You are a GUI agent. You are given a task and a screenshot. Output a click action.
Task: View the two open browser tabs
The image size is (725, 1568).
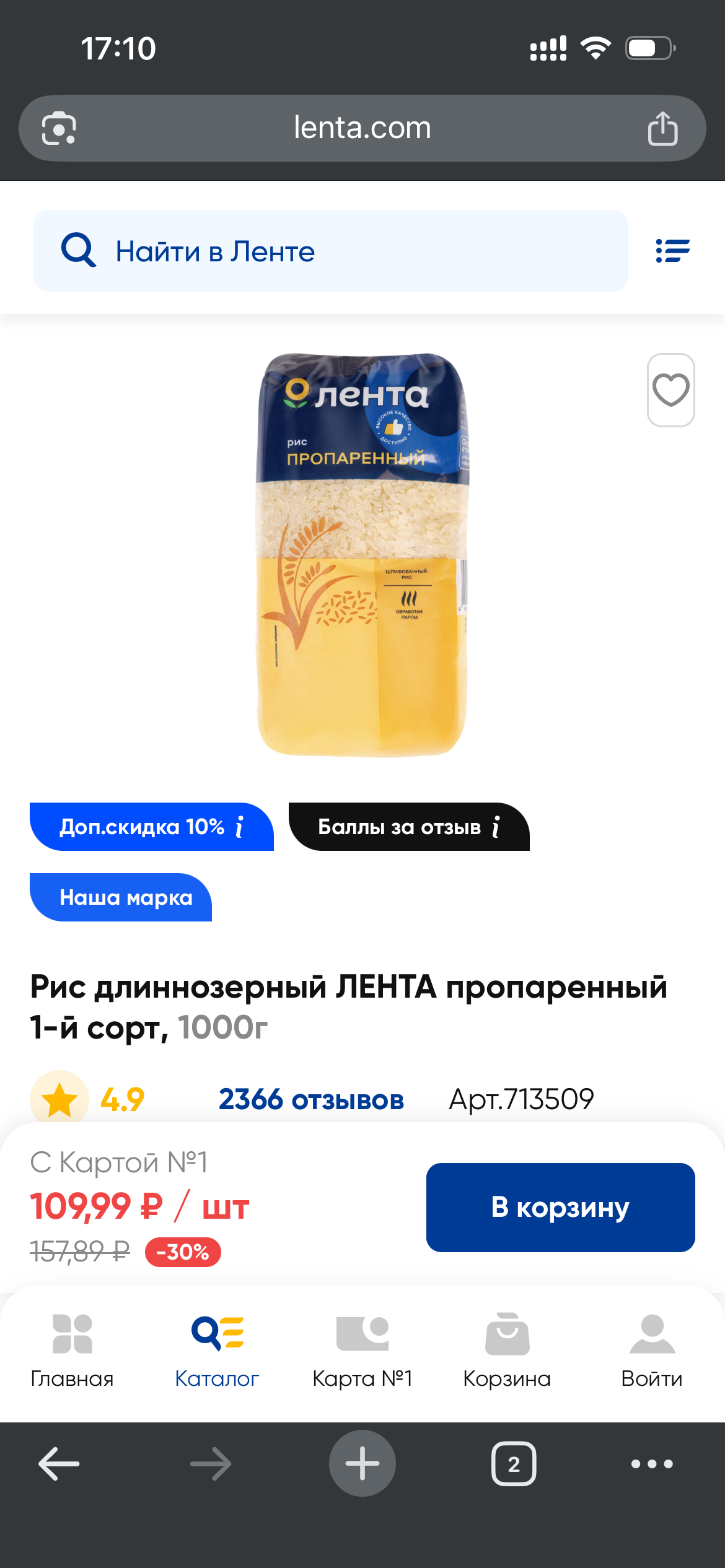[x=513, y=1464]
